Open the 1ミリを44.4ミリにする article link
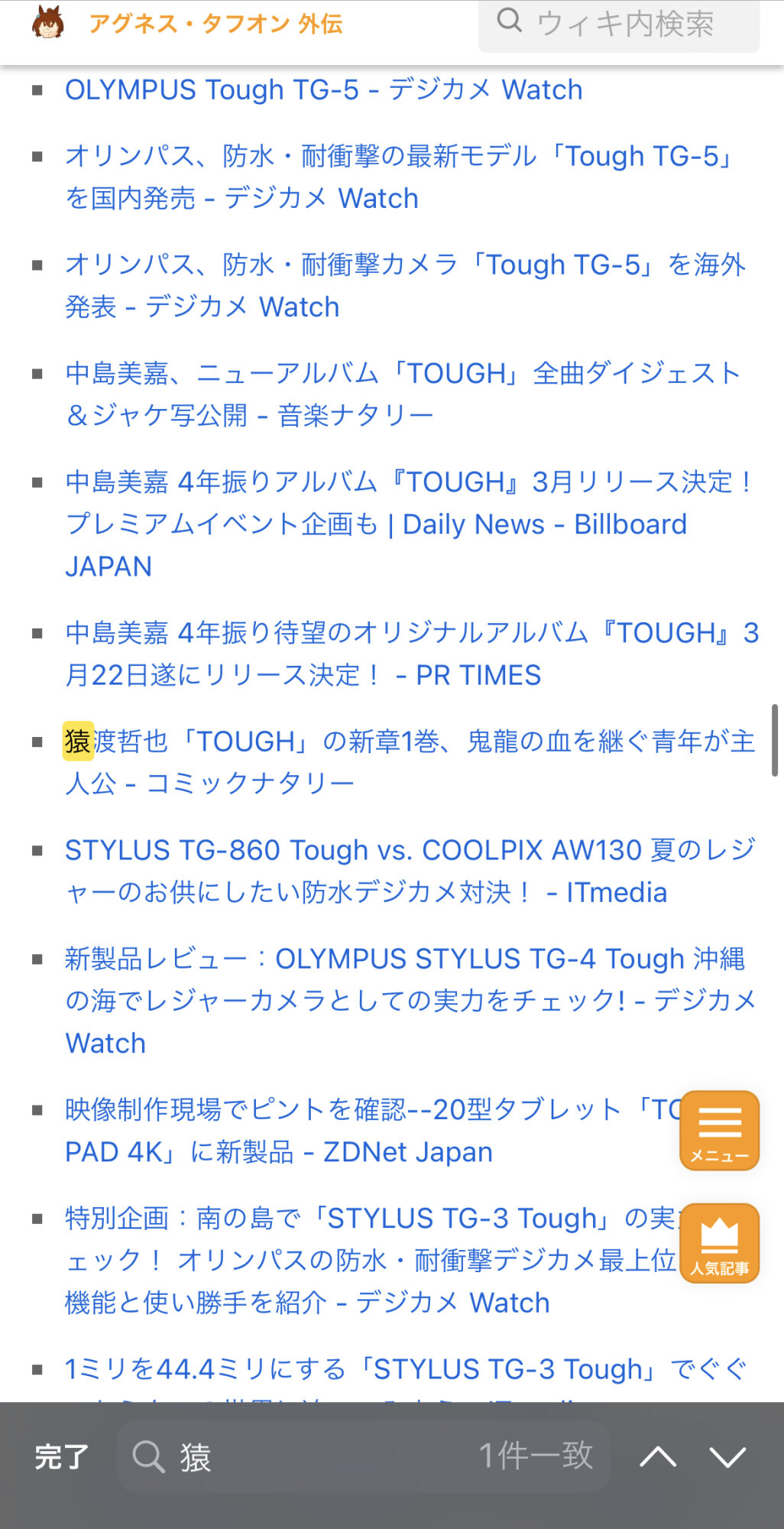 point(406,1370)
